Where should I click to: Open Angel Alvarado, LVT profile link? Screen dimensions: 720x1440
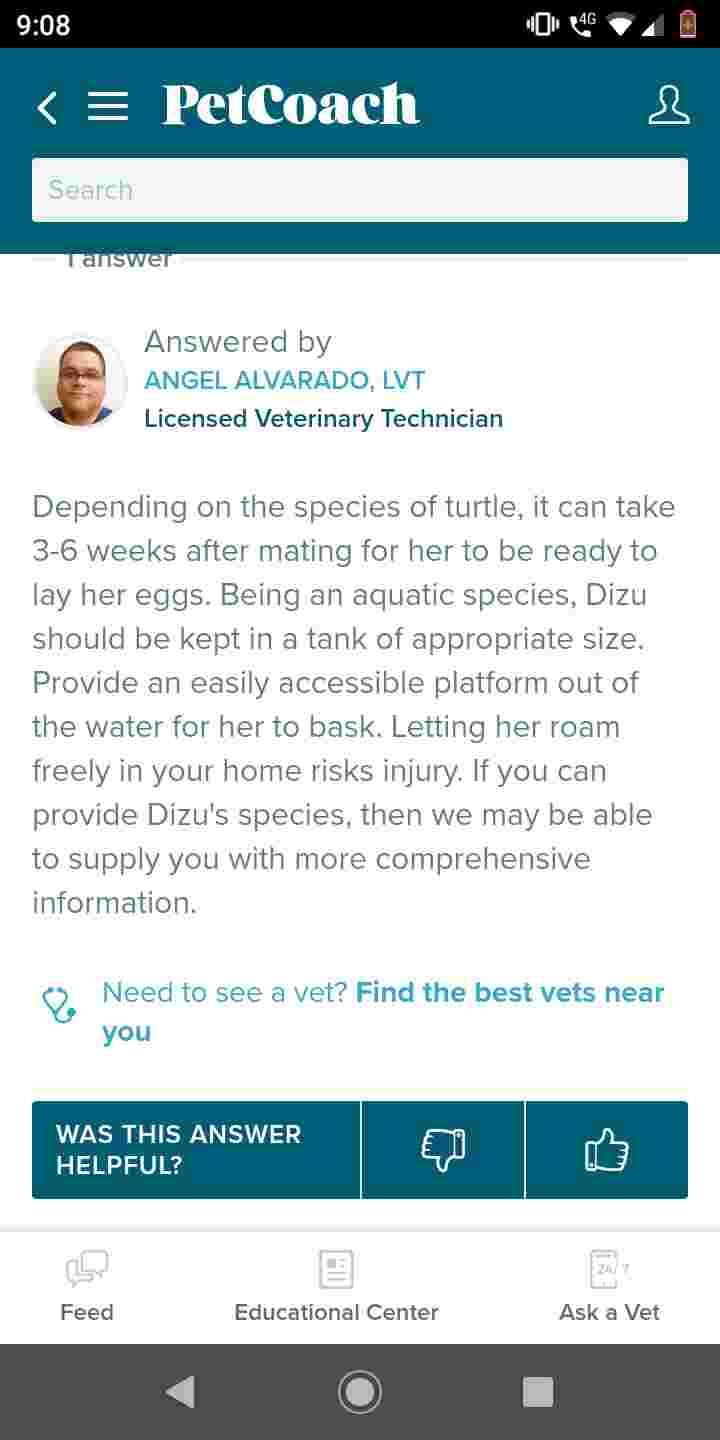(285, 381)
